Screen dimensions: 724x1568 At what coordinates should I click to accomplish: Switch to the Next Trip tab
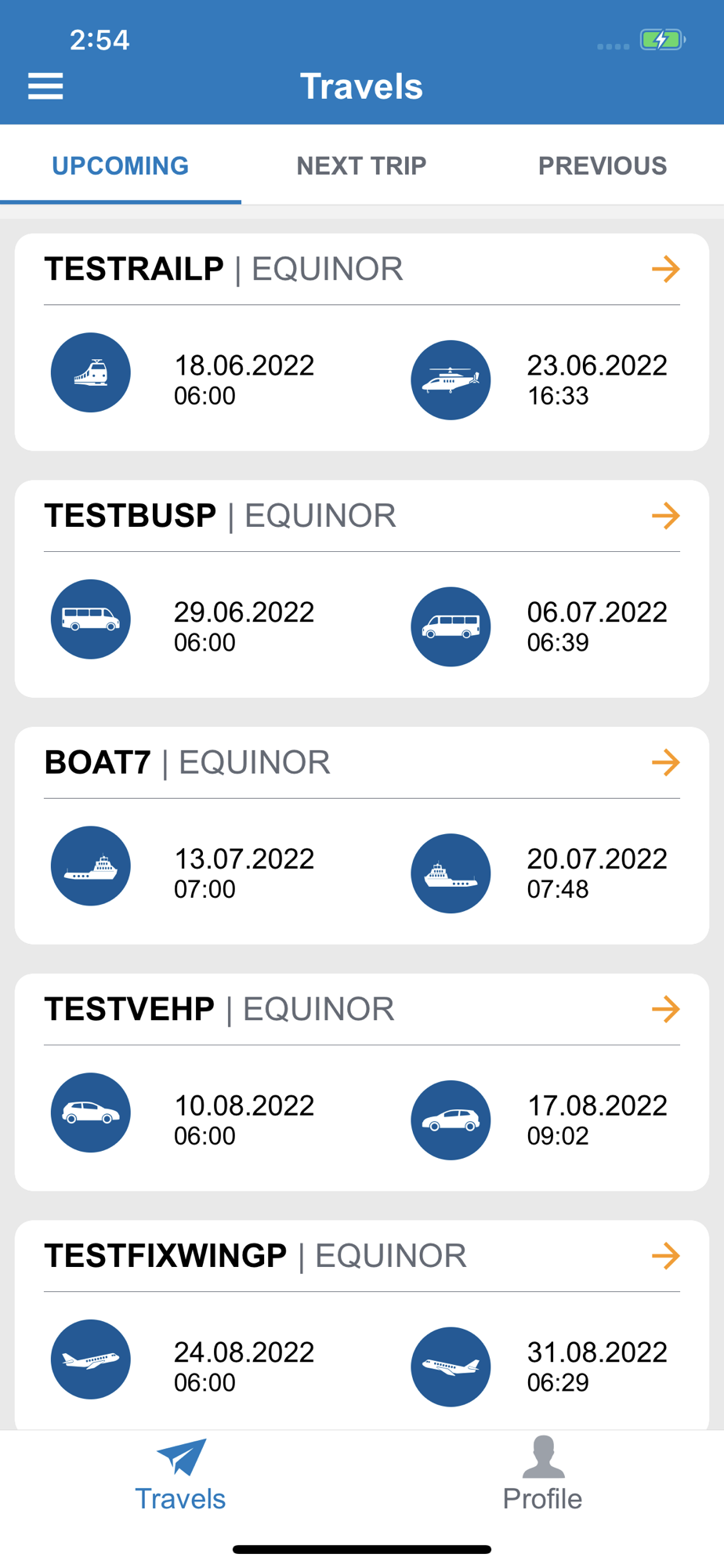tap(361, 165)
